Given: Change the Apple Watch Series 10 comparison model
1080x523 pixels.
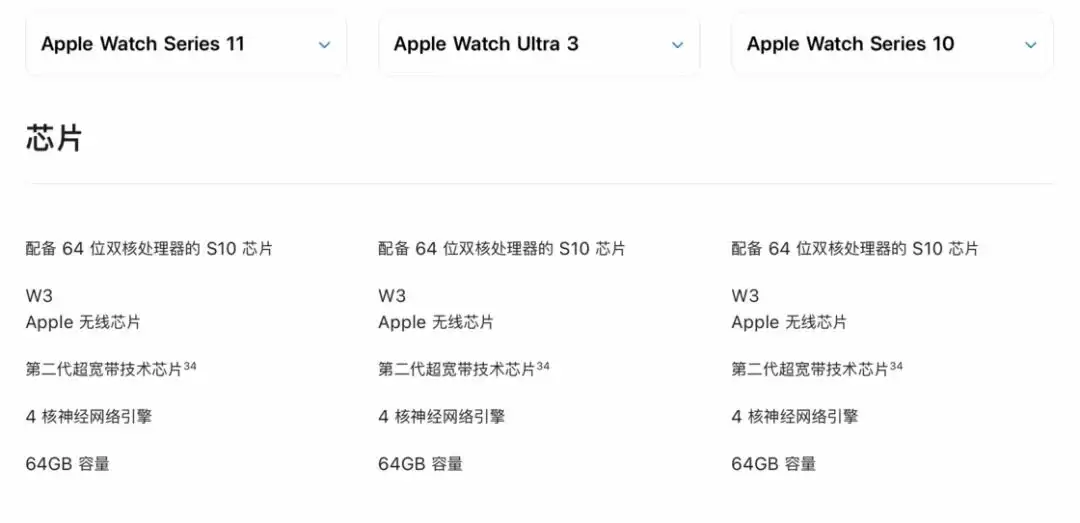Looking at the screenshot, I should click(x=892, y=44).
